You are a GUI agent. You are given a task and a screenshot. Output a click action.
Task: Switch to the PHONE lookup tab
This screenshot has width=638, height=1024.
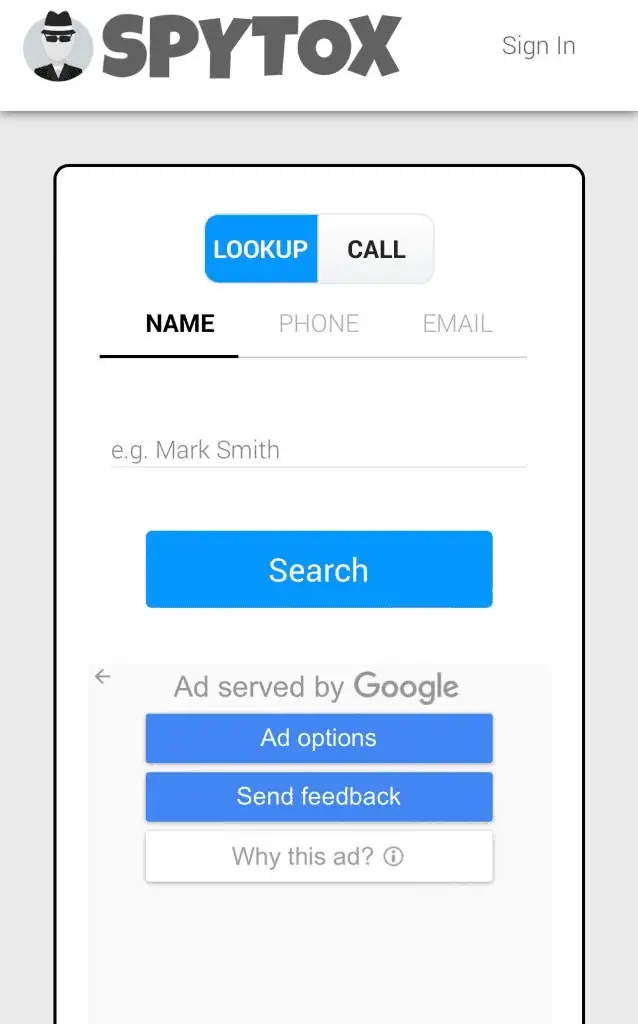[319, 324]
